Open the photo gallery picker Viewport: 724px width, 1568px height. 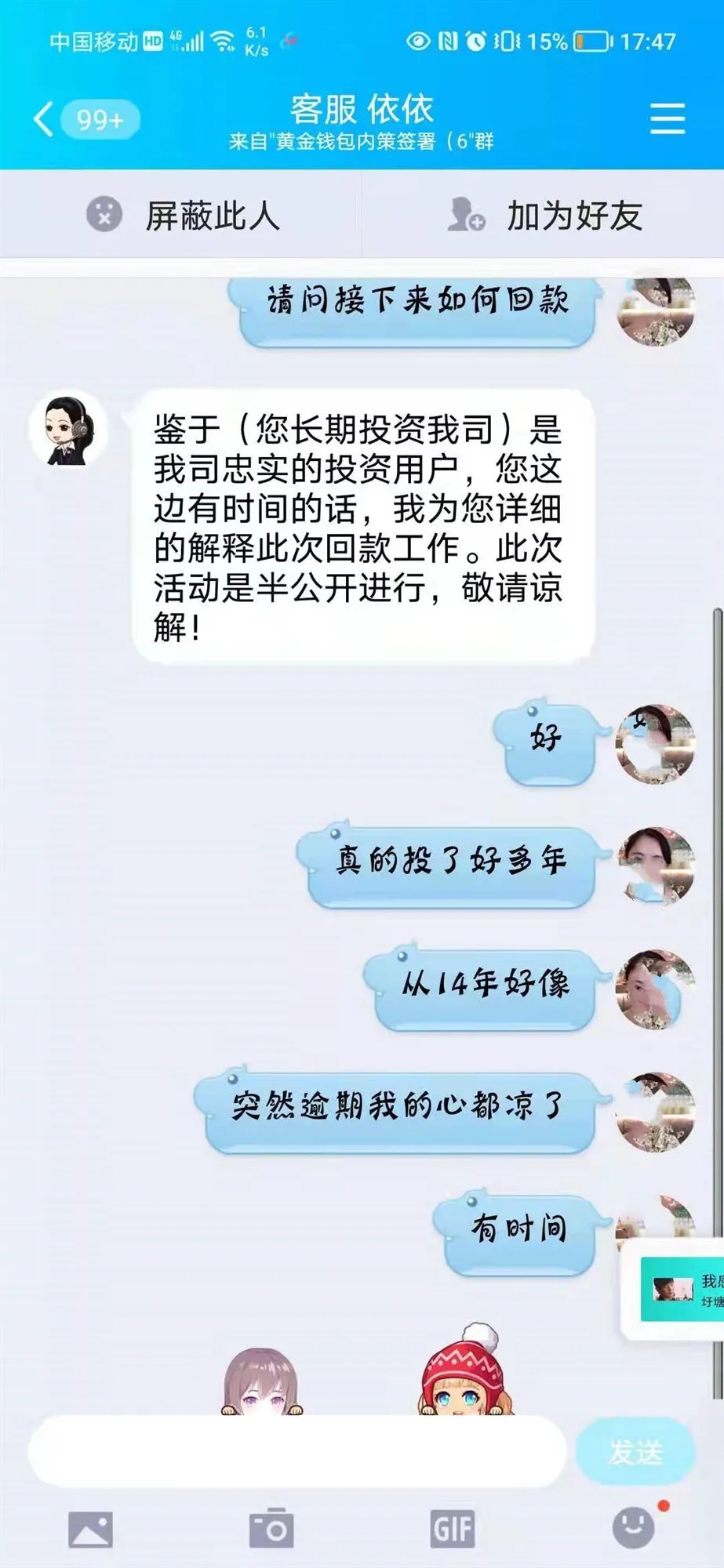click(x=90, y=1528)
